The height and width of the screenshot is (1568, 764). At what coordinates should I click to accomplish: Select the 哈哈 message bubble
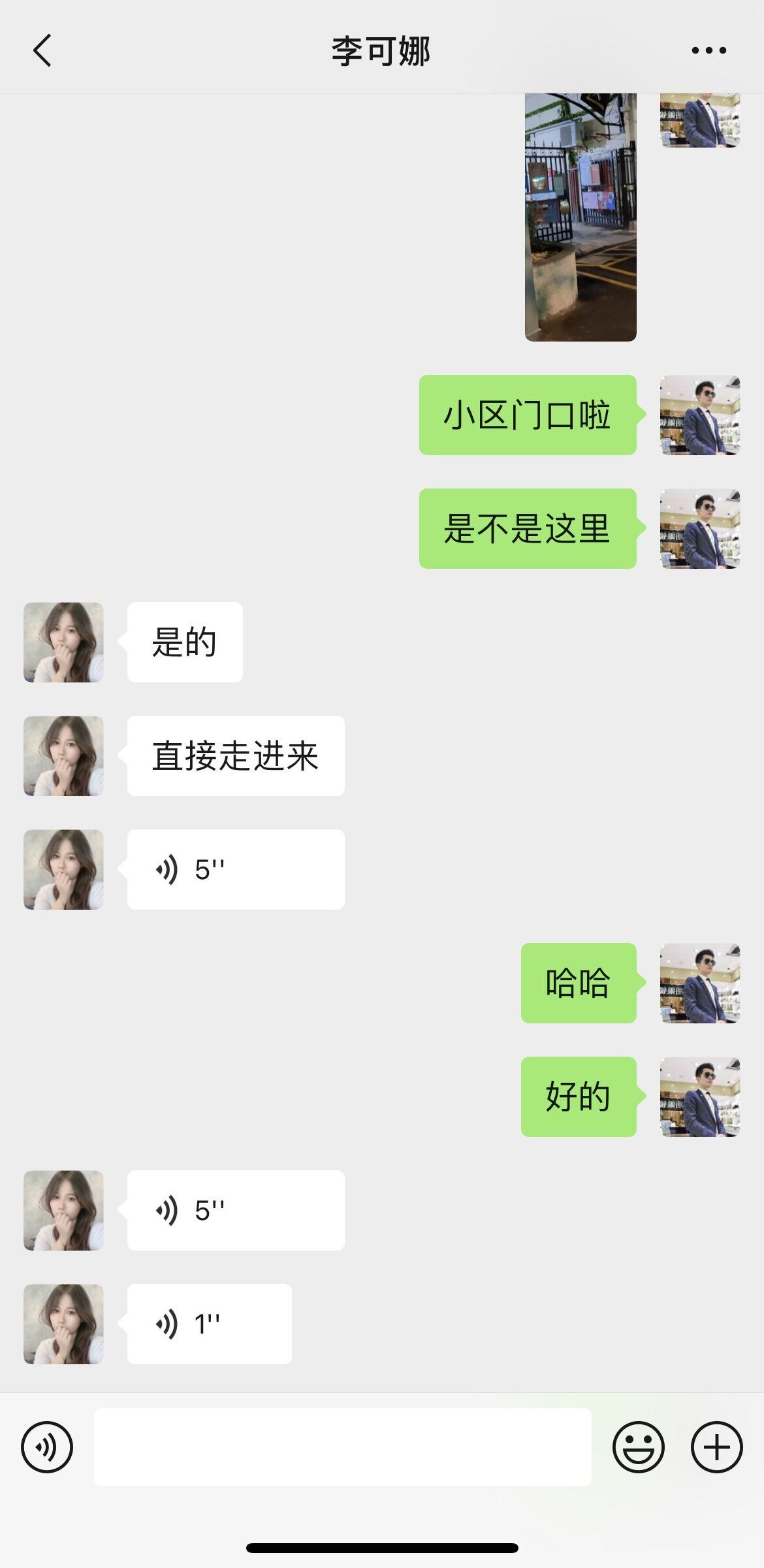(x=578, y=984)
